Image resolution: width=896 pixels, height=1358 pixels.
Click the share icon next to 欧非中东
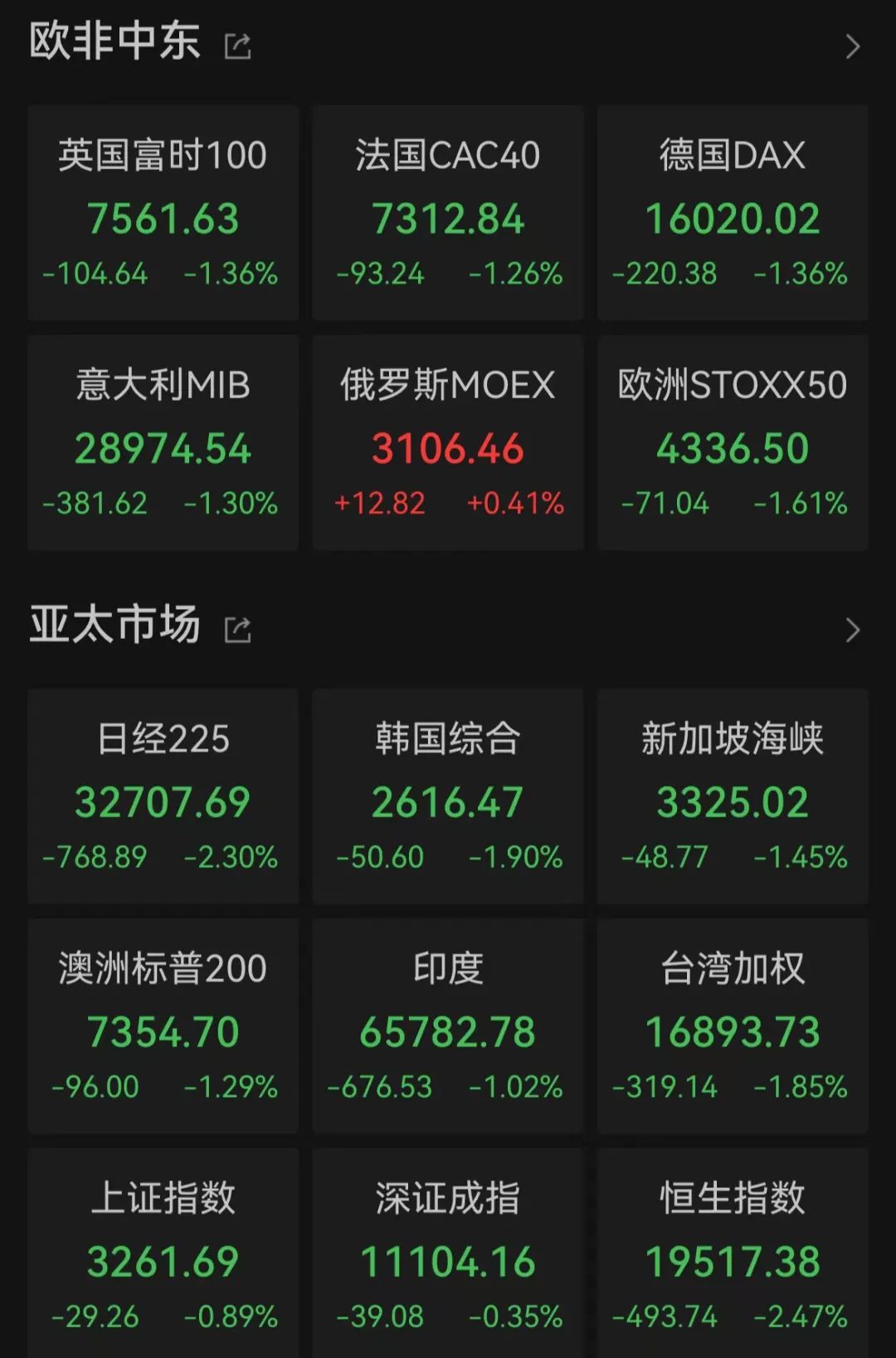pyautogui.click(x=237, y=46)
